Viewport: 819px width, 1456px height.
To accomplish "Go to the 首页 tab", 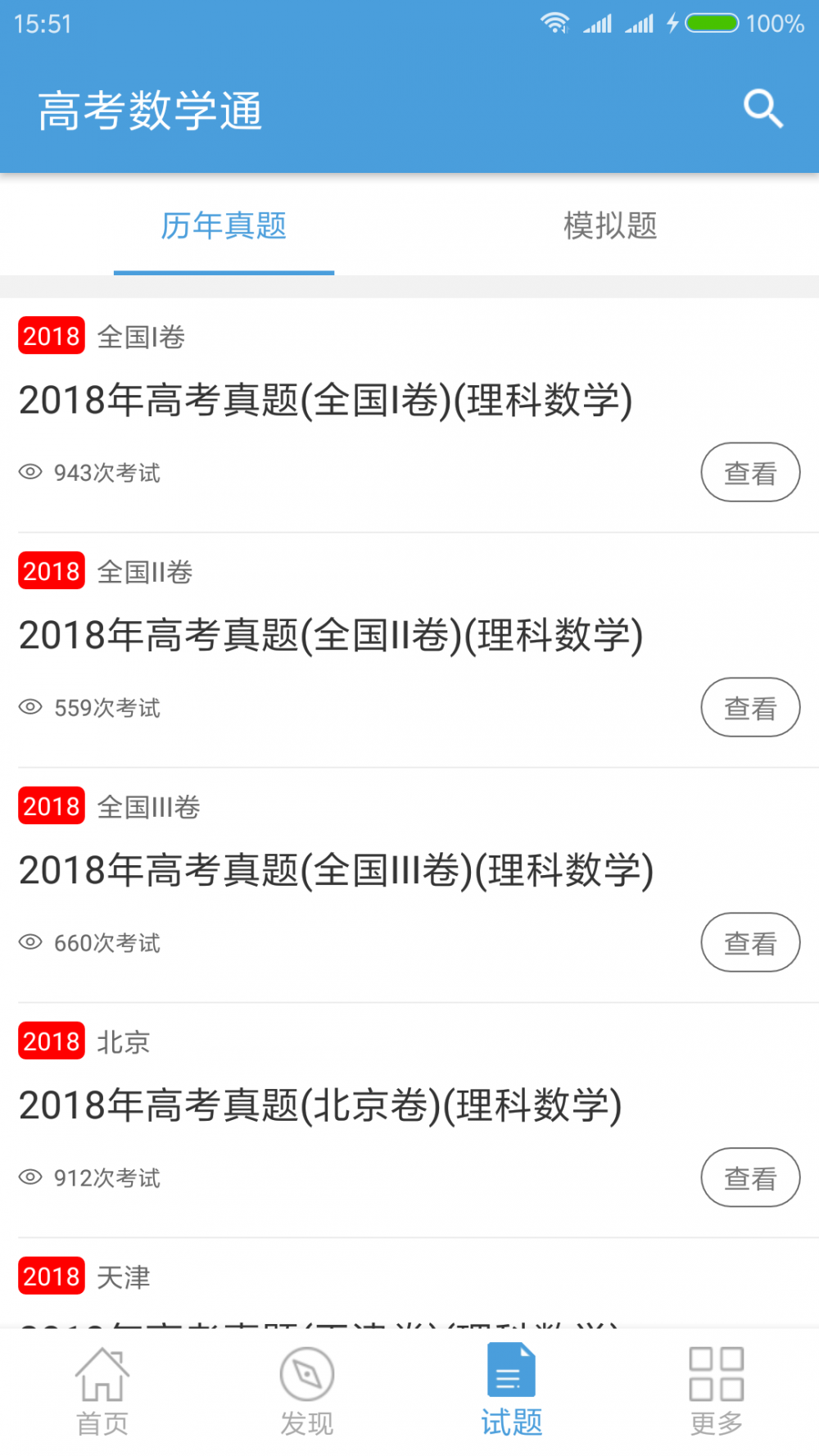I will click(x=102, y=1393).
